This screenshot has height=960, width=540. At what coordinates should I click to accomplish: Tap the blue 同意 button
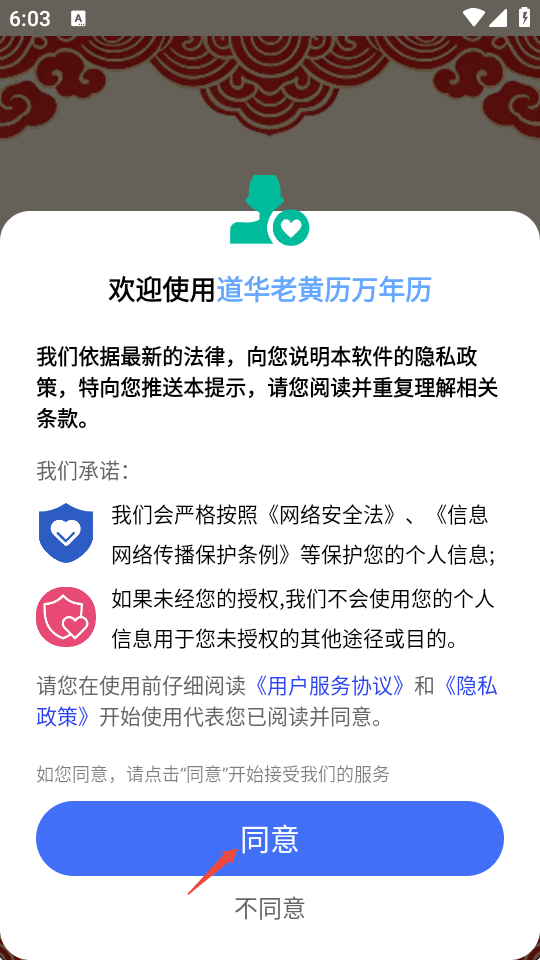(x=270, y=838)
